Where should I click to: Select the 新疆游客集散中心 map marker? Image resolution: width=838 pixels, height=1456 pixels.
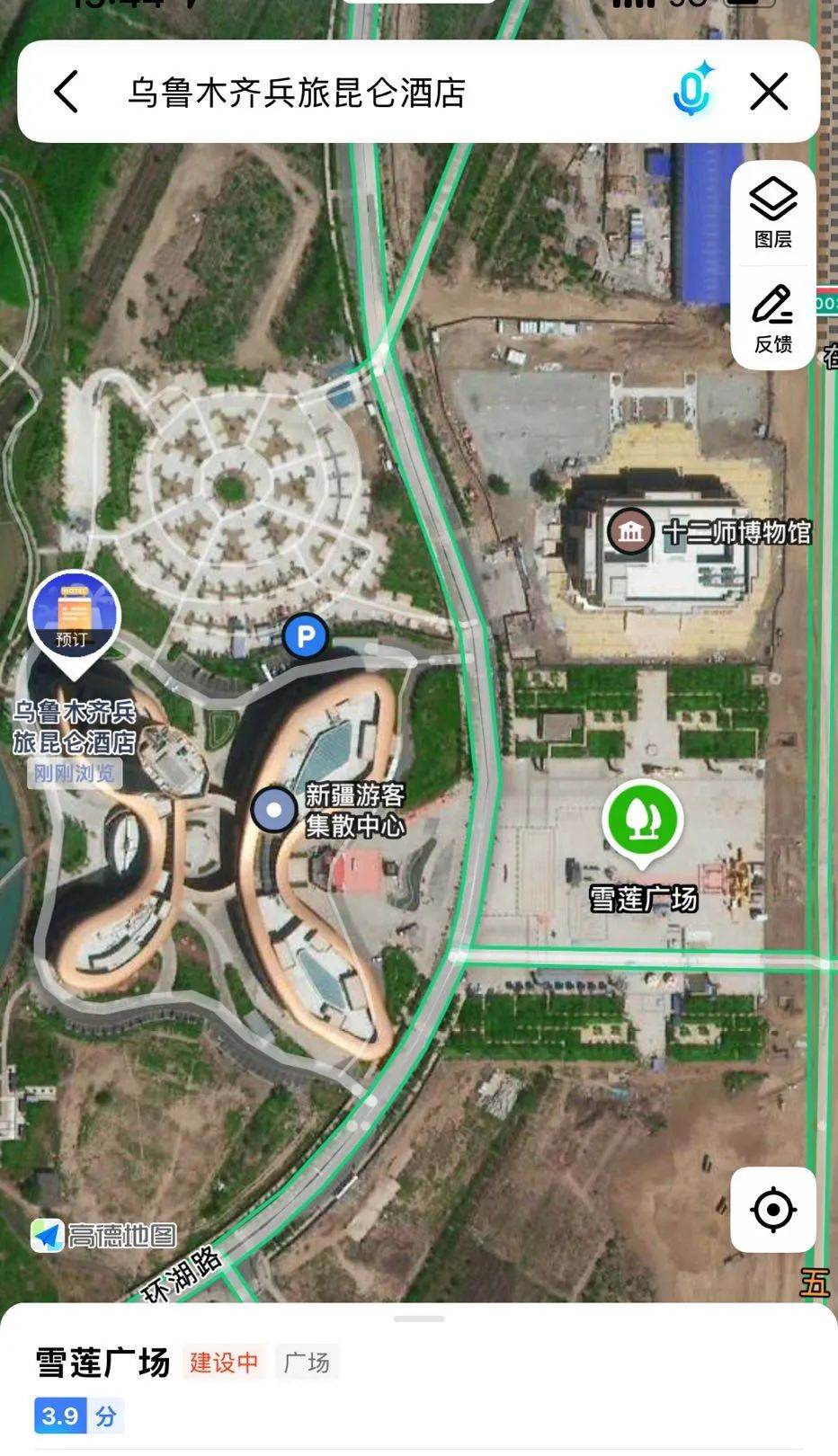274,810
